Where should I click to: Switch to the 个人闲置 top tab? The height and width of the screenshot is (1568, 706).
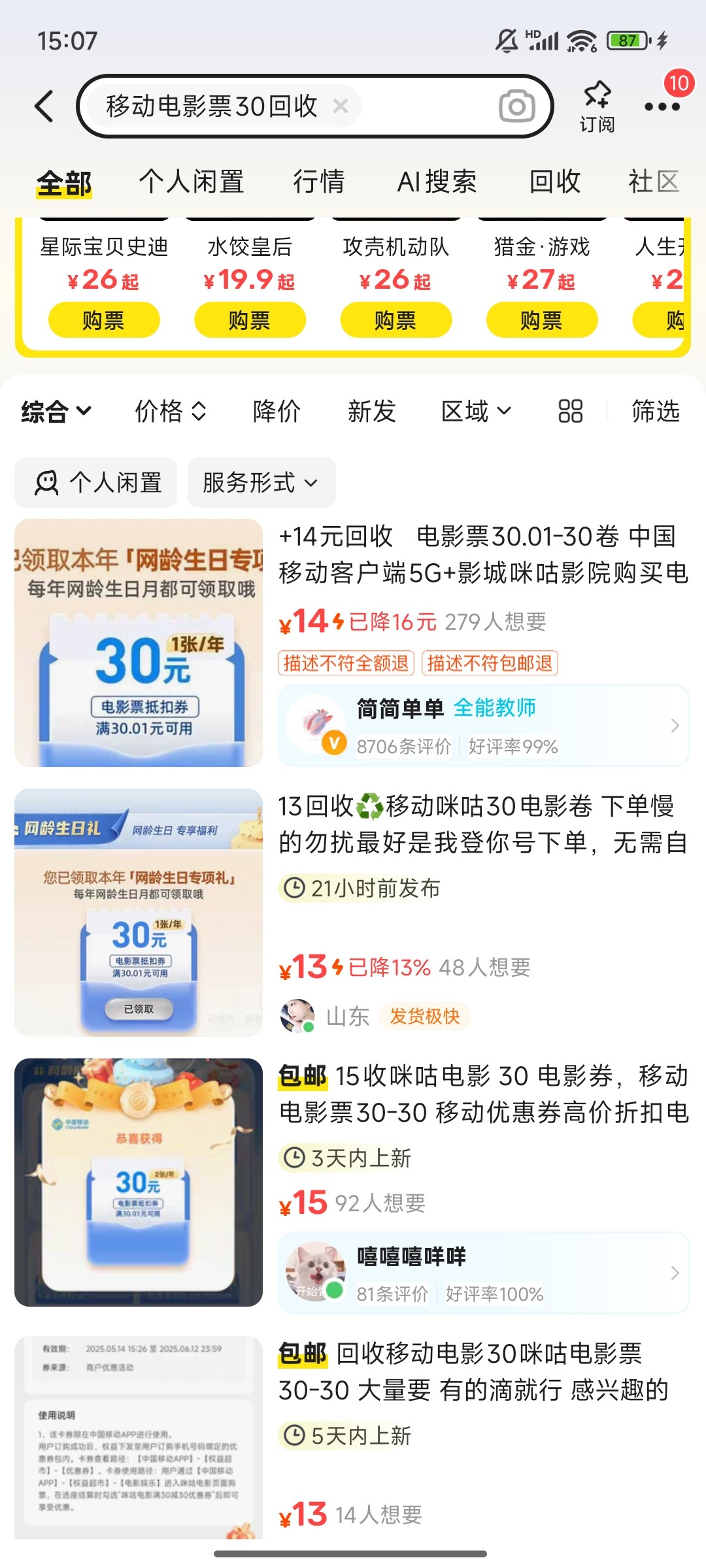[192, 182]
